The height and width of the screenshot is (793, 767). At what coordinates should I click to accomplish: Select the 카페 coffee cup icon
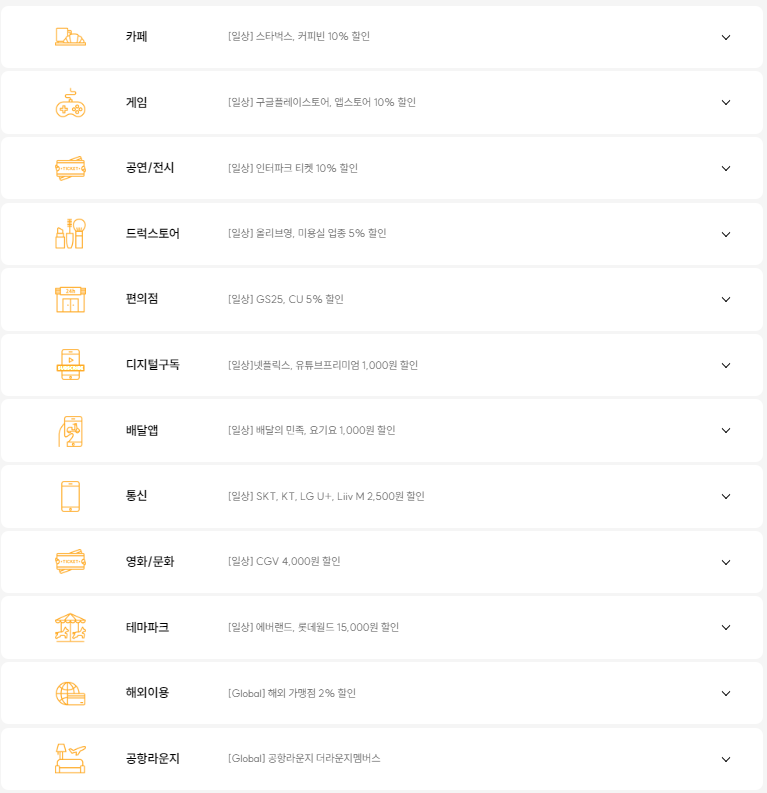tap(69, 36)
